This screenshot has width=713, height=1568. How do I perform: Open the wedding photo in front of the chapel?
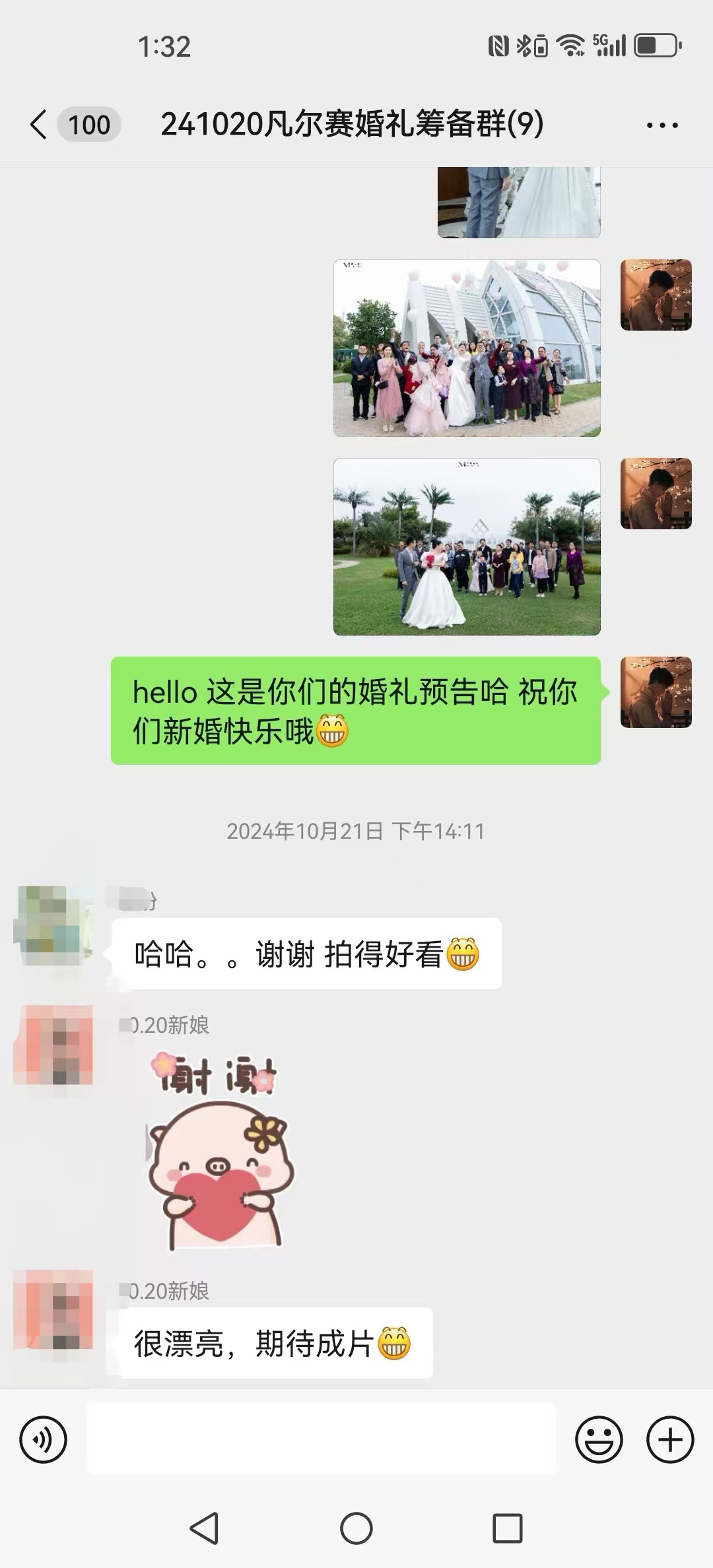tap(467, 348)
